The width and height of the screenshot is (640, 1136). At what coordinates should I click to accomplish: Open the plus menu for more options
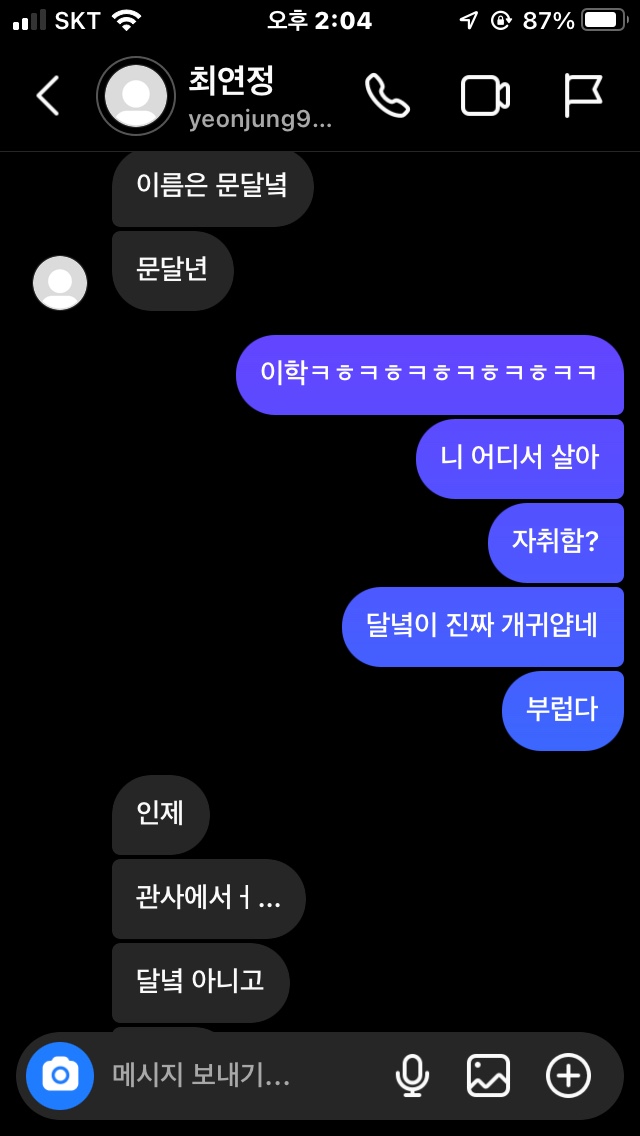click(568, 1076)
